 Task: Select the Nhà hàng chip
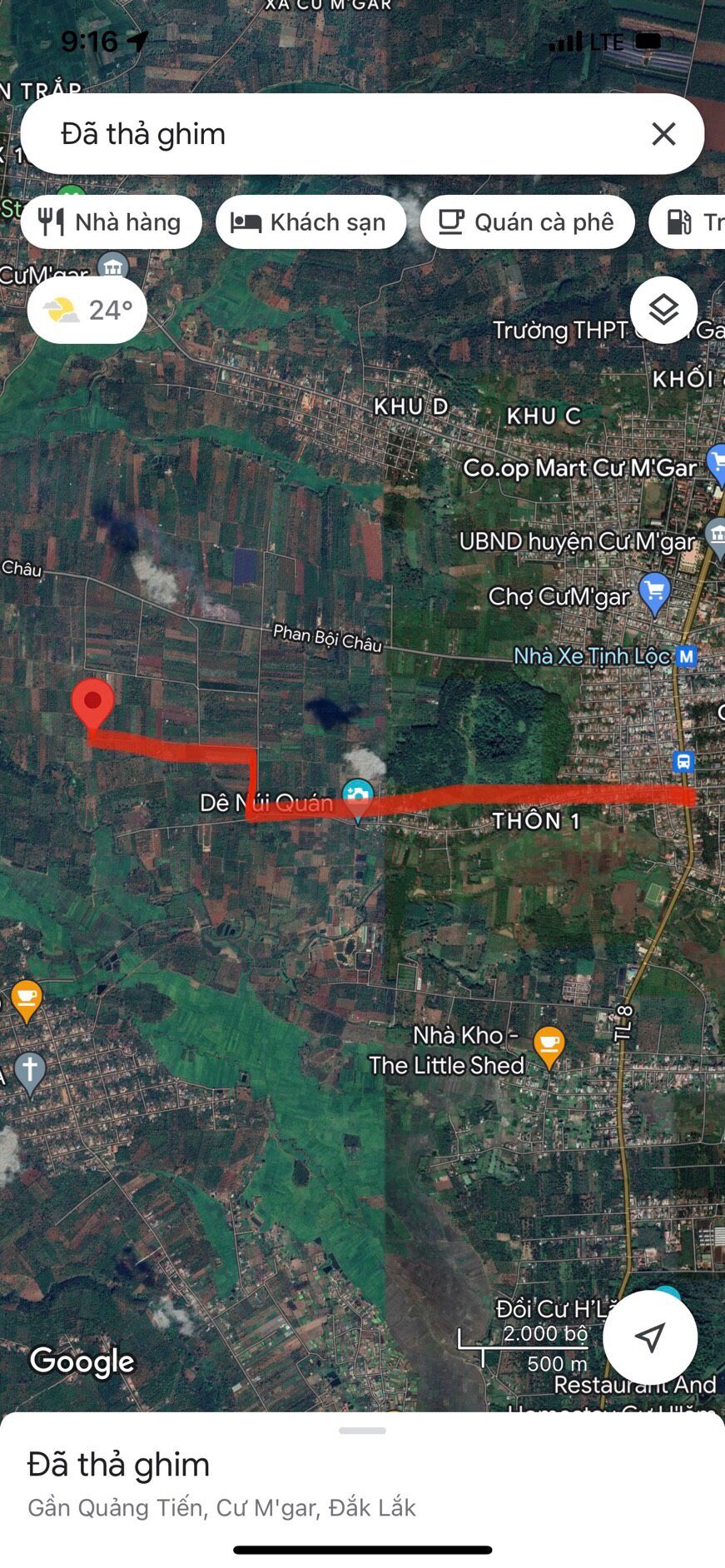tap(112, 222)
